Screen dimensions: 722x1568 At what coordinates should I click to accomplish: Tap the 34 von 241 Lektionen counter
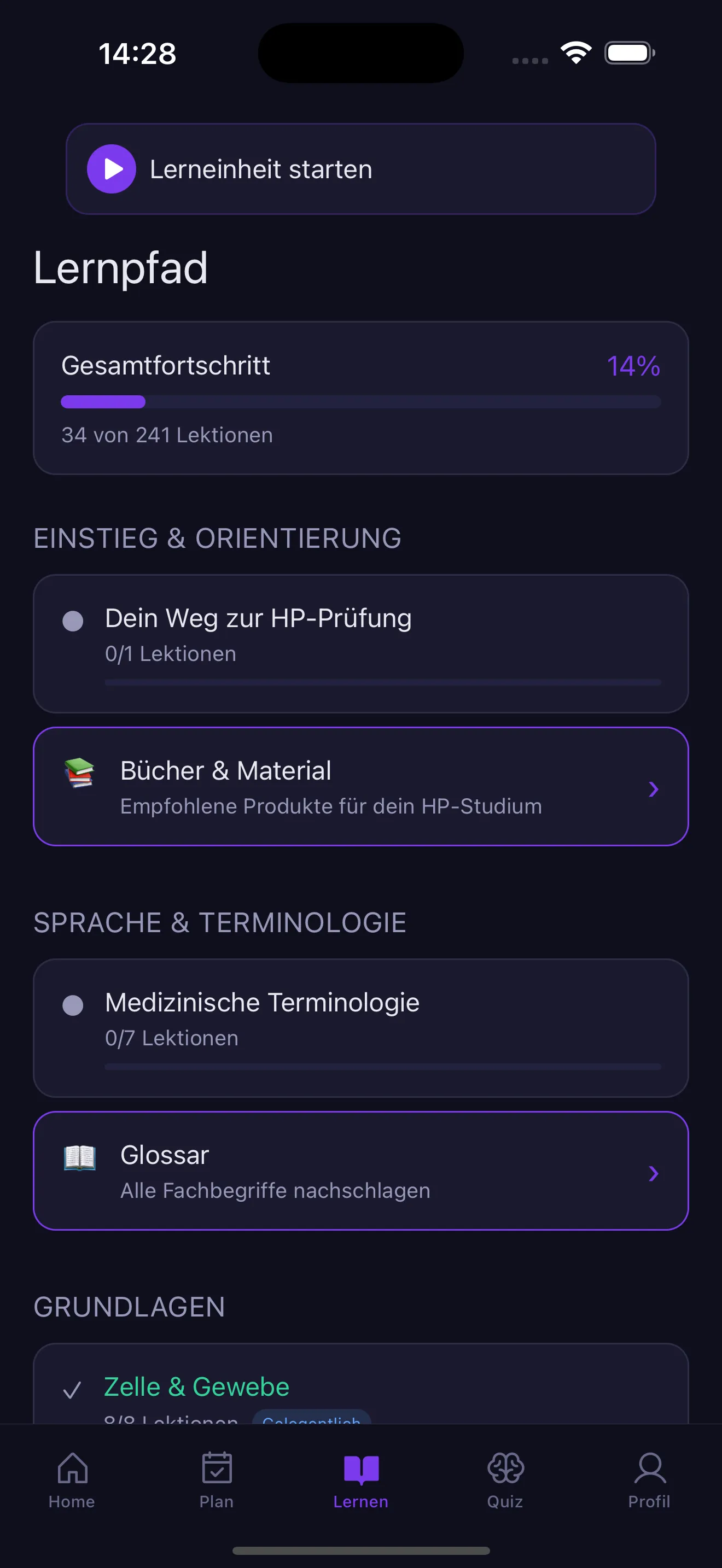(167, 435)
